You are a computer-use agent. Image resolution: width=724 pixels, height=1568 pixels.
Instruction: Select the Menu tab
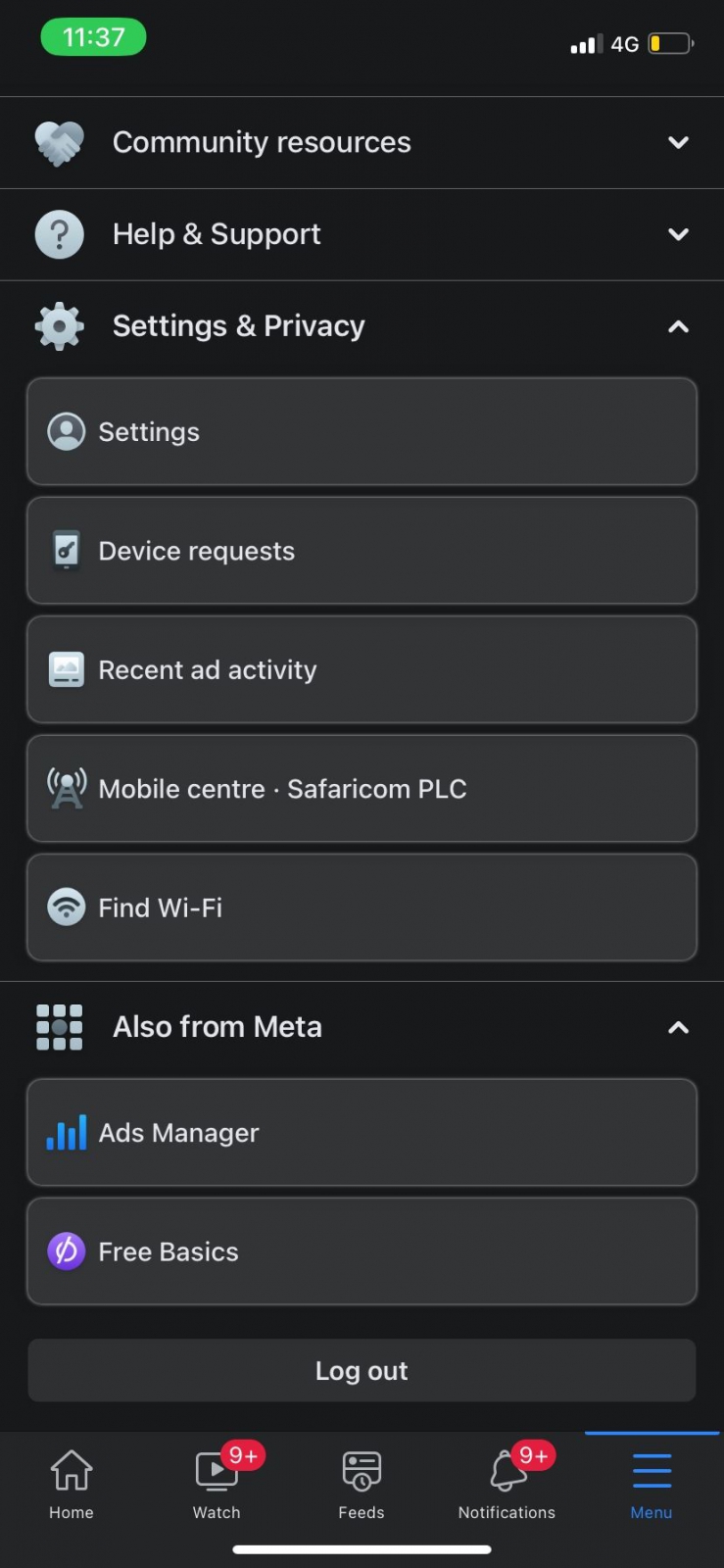(x=652, y=1485)
